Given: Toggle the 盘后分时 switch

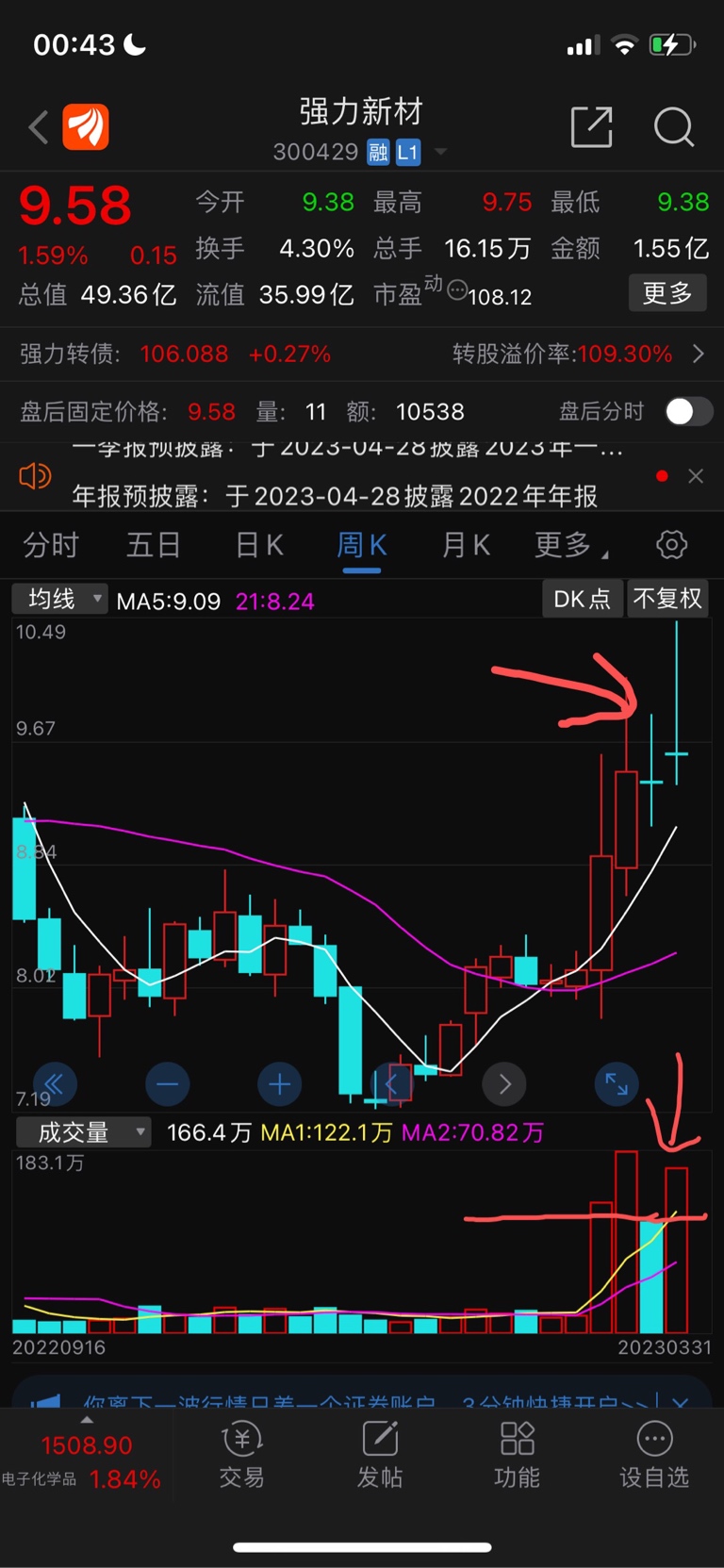Looking at the screenshot, I should [x=688, y=412].
